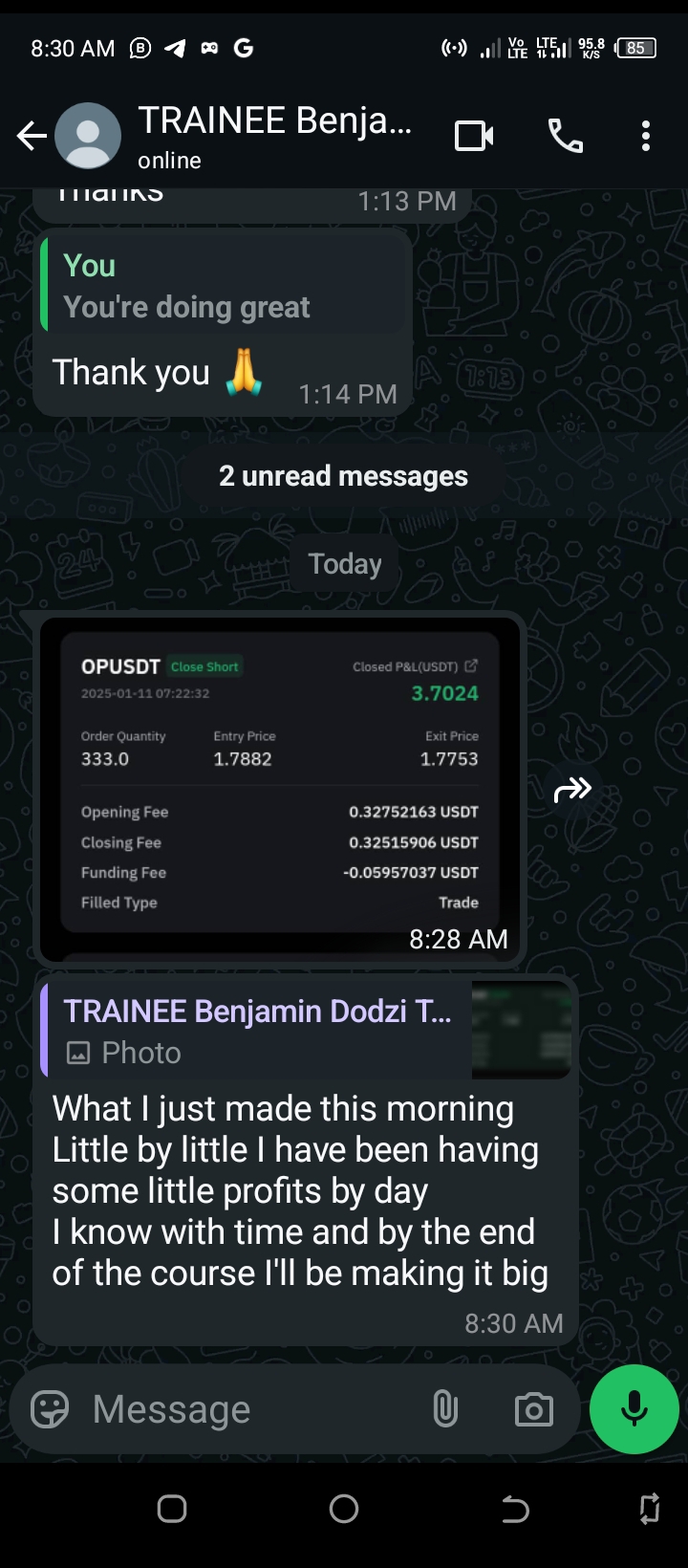Open the OPUSDT trade screenshot photo
Viewport: 688px width, 1568px height.
coord(280,786)
